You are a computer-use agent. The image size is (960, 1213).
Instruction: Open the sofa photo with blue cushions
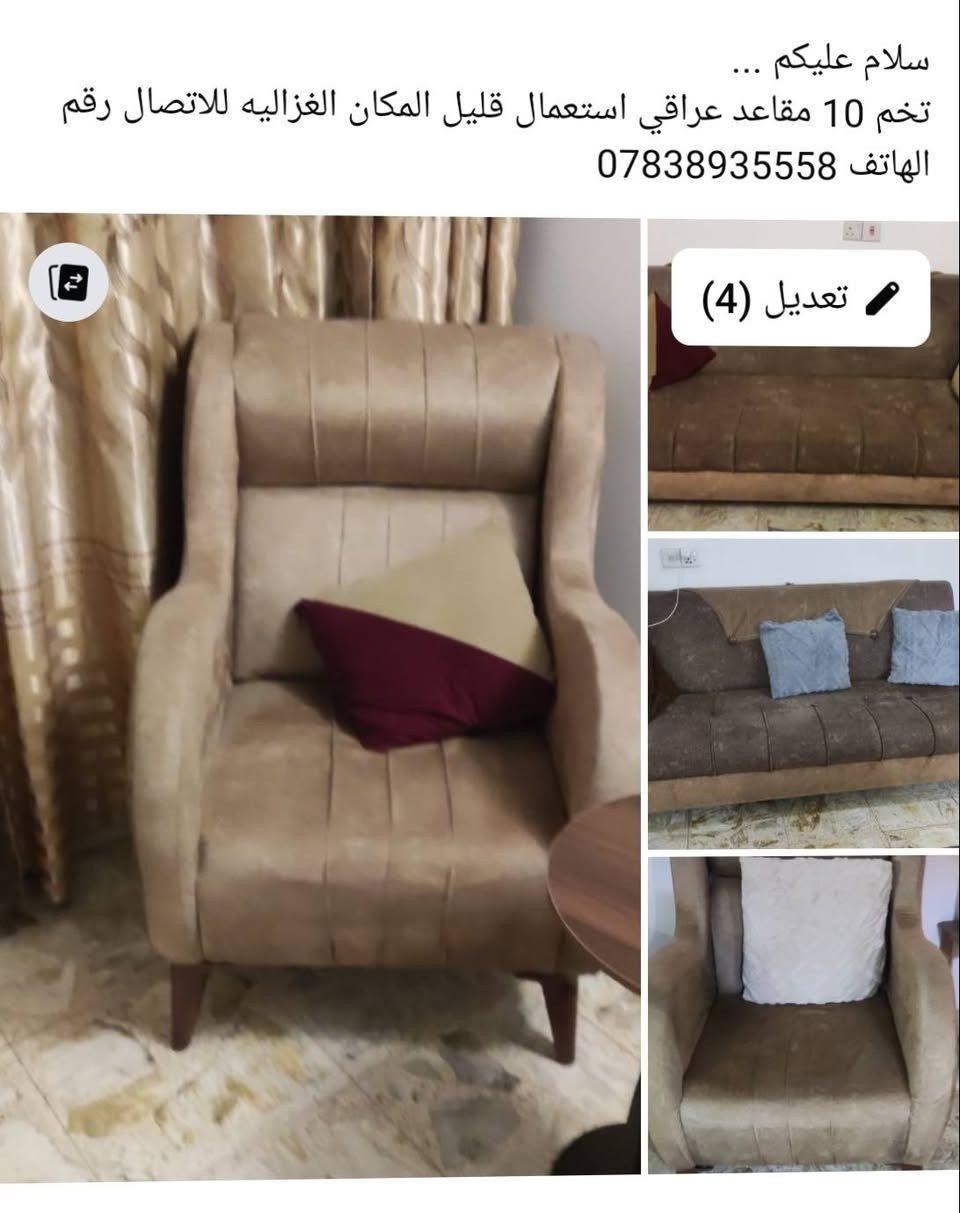pos(803,692)
